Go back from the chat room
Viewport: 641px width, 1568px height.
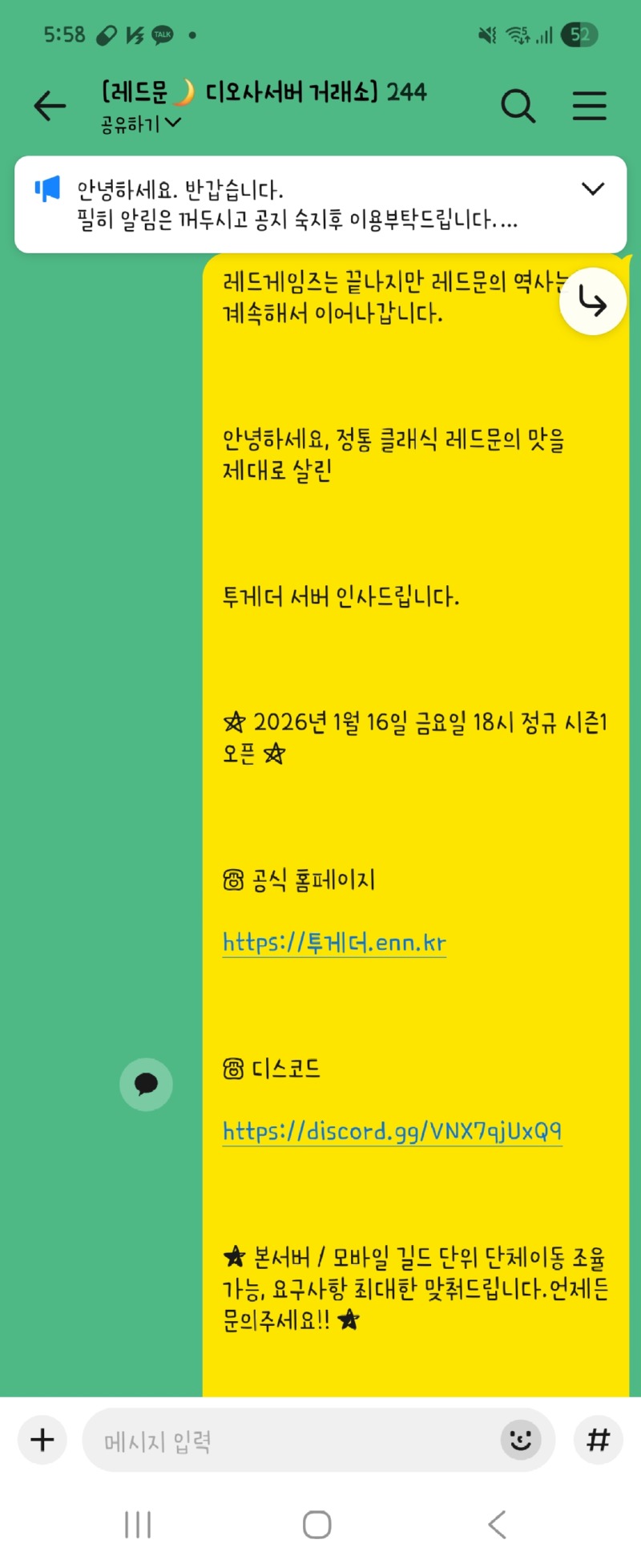50,106
